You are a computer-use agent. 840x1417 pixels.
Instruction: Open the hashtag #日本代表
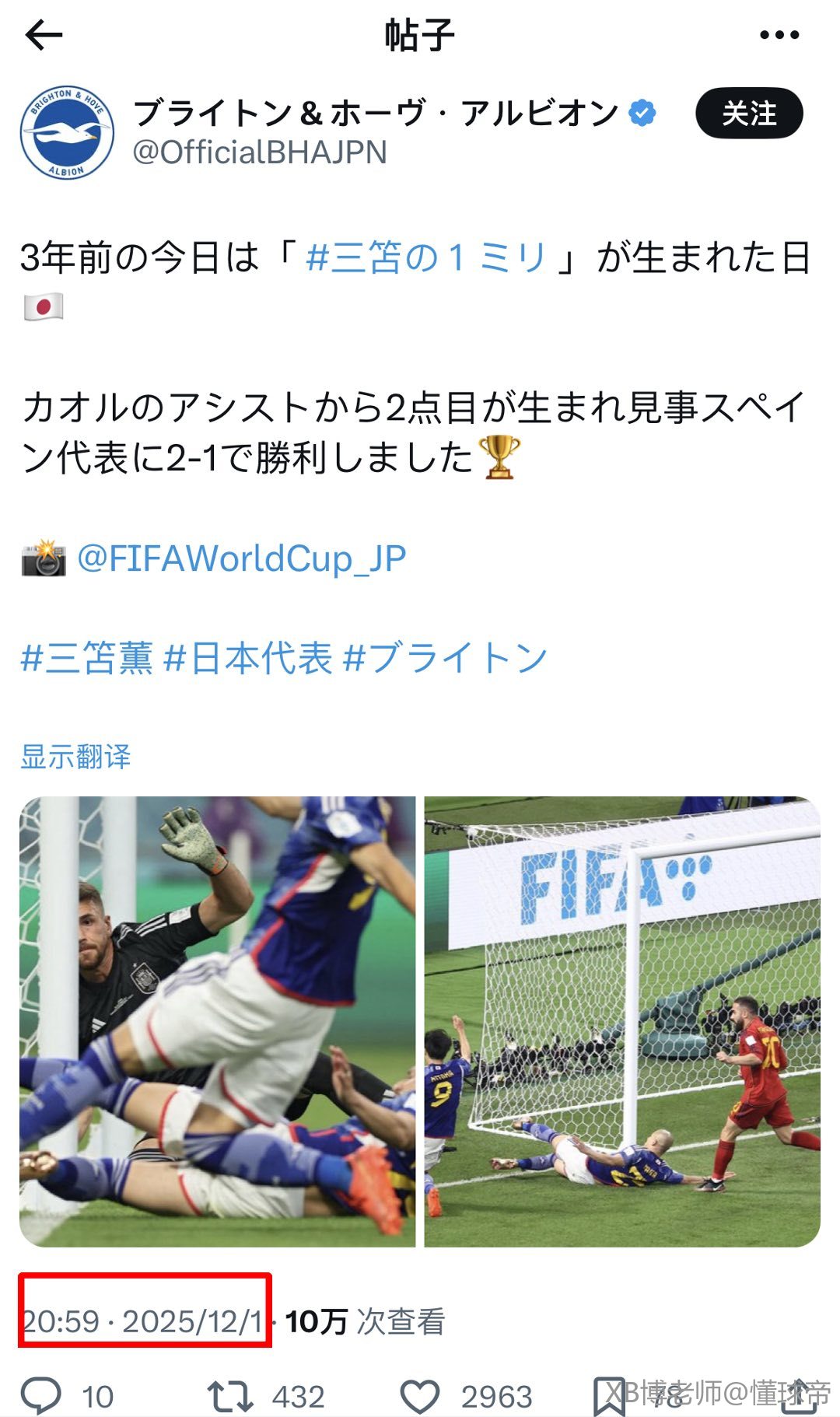click(x=249, y=658)
